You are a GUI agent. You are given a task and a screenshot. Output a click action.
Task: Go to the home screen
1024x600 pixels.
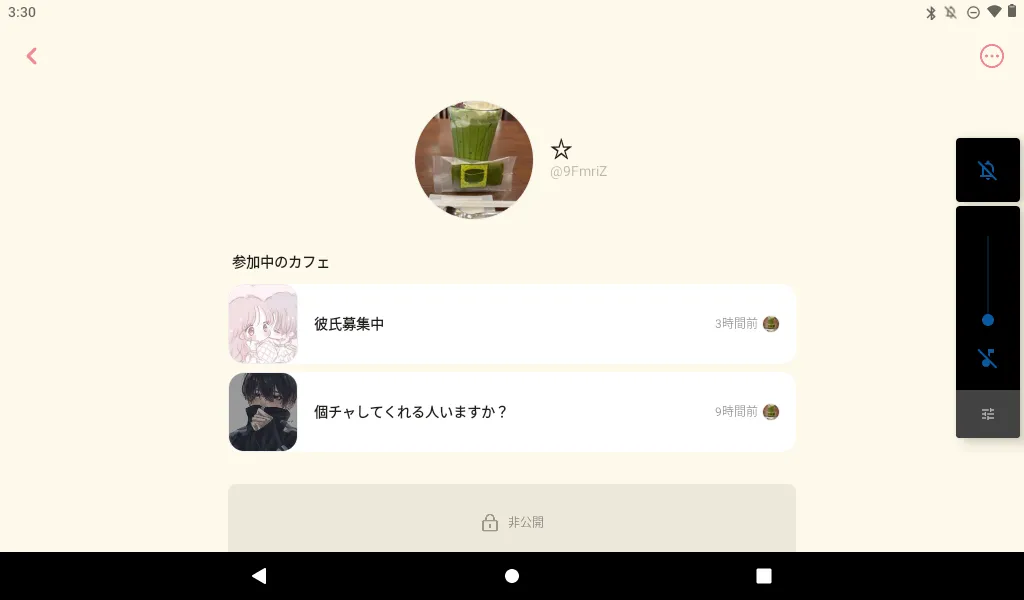pos(512,576)
